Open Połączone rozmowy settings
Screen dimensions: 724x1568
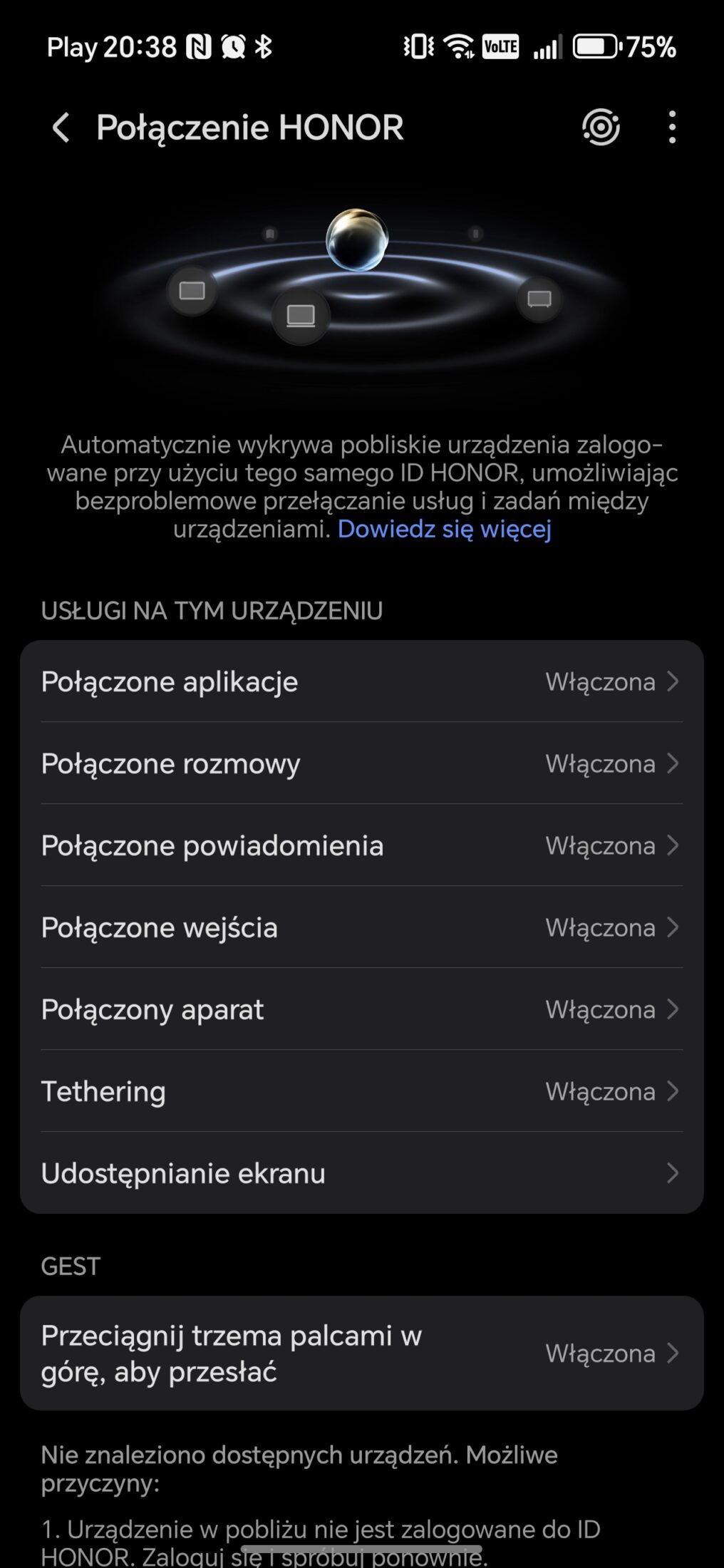click(x=361, y=763)
